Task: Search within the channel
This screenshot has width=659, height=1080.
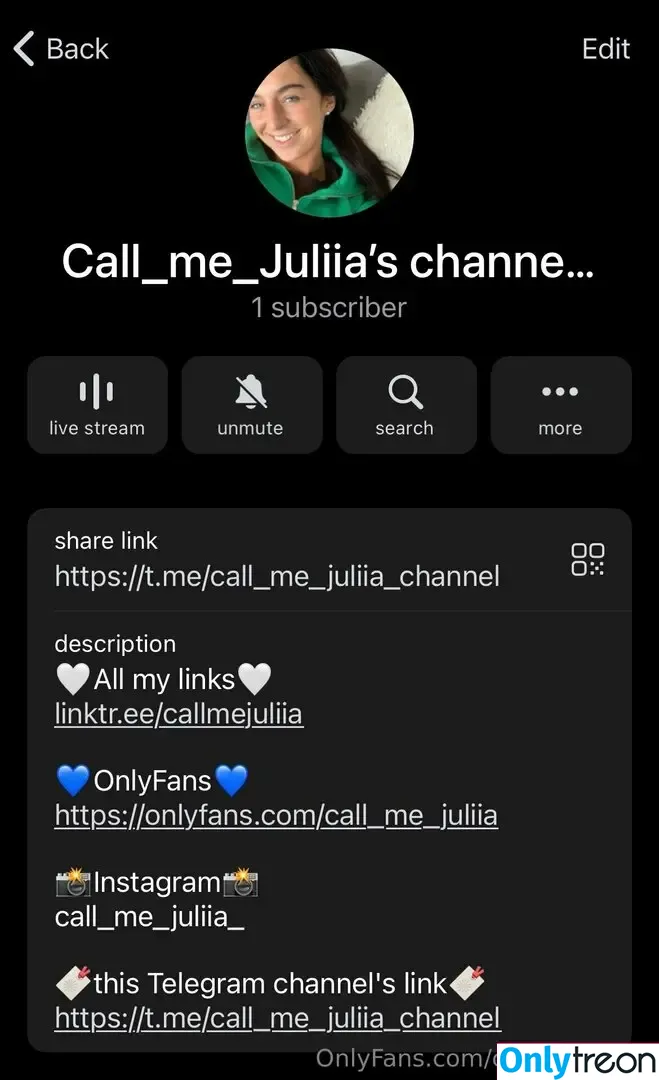Action: coord(404,405)
